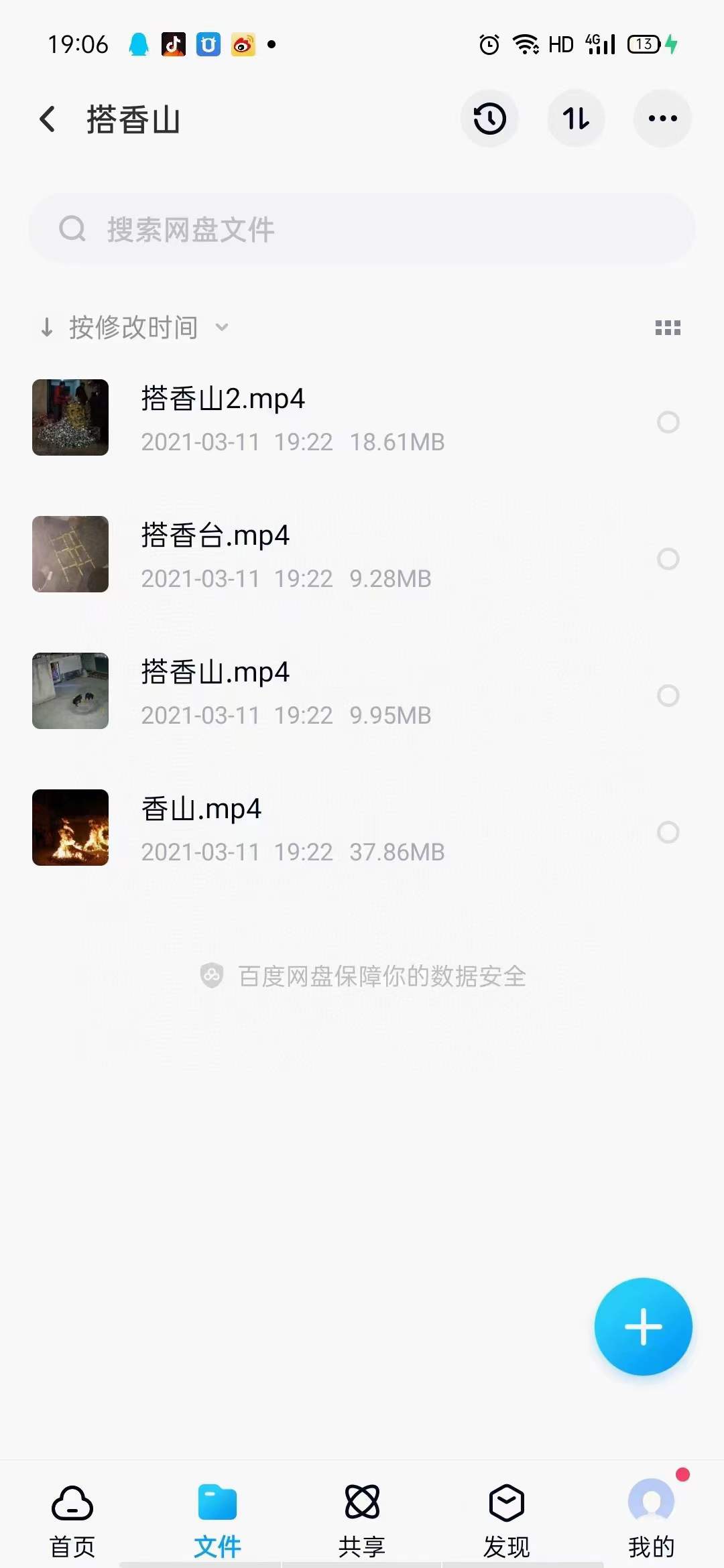The height and width of the screenshot is (1568, 724).
Task: Switch to grid view layout
Action: click(x=667, y=327)
